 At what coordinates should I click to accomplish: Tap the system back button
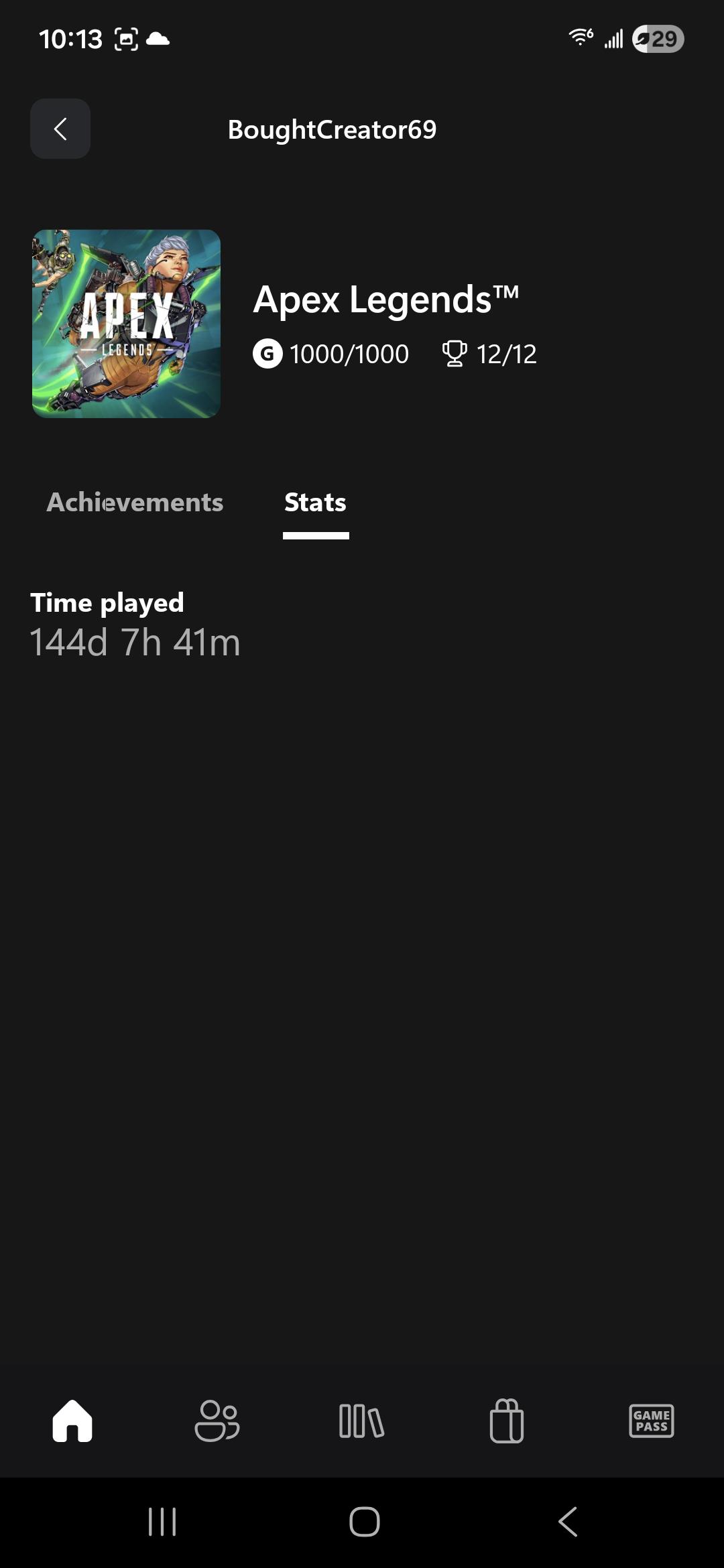(568, 1522)
